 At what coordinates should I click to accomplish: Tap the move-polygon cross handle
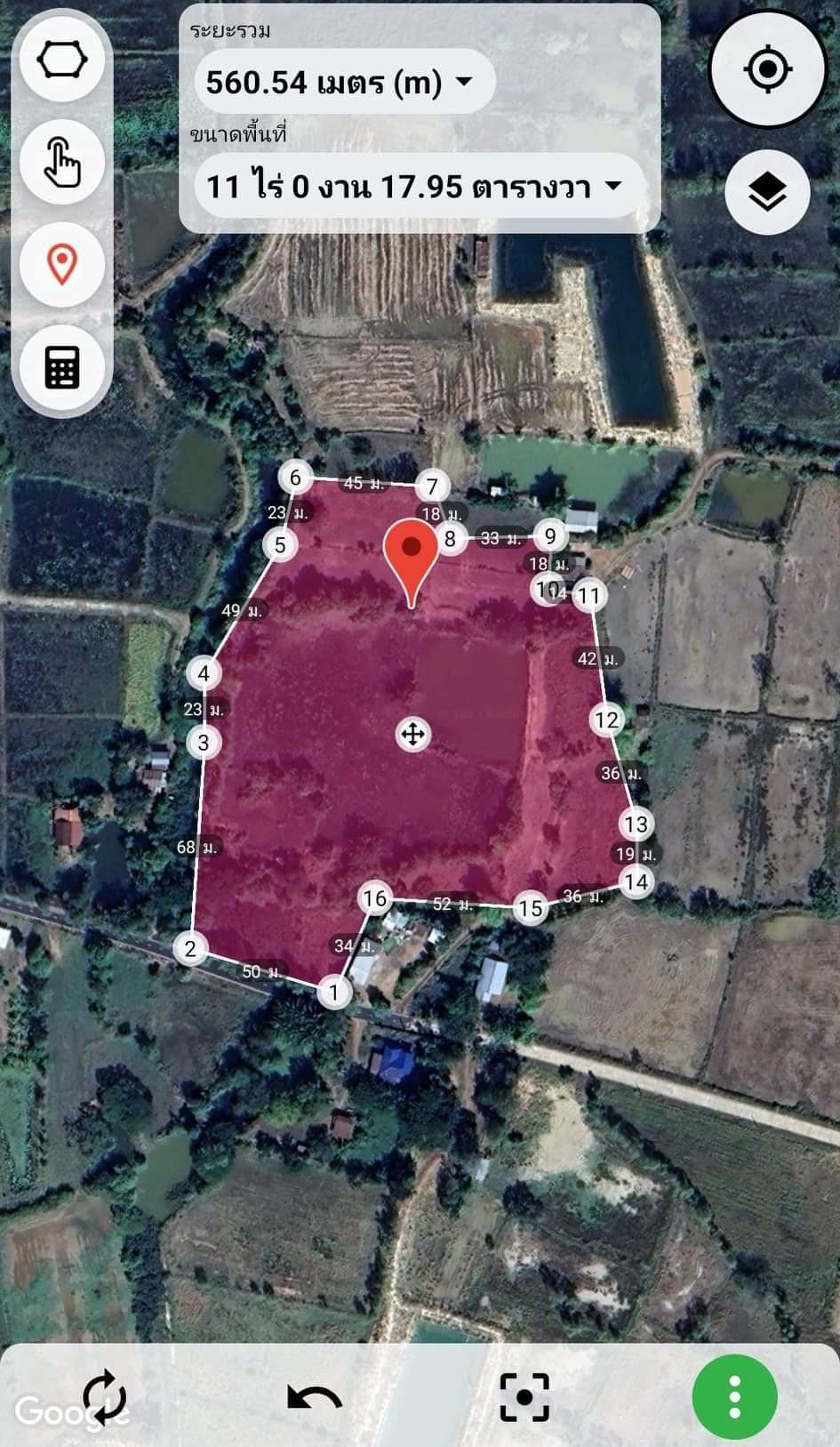coord(412,735)
